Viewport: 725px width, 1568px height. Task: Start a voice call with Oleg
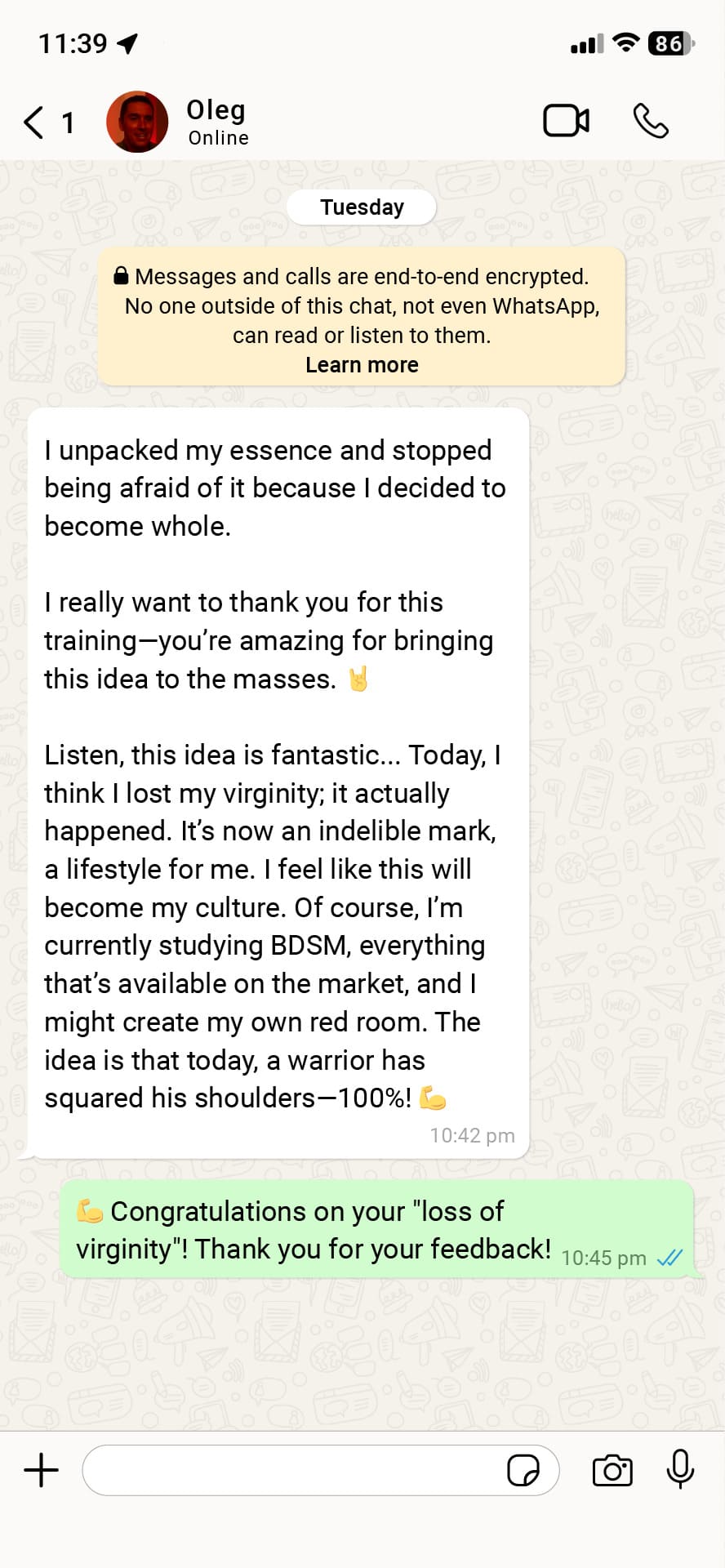tap(651, 121)
